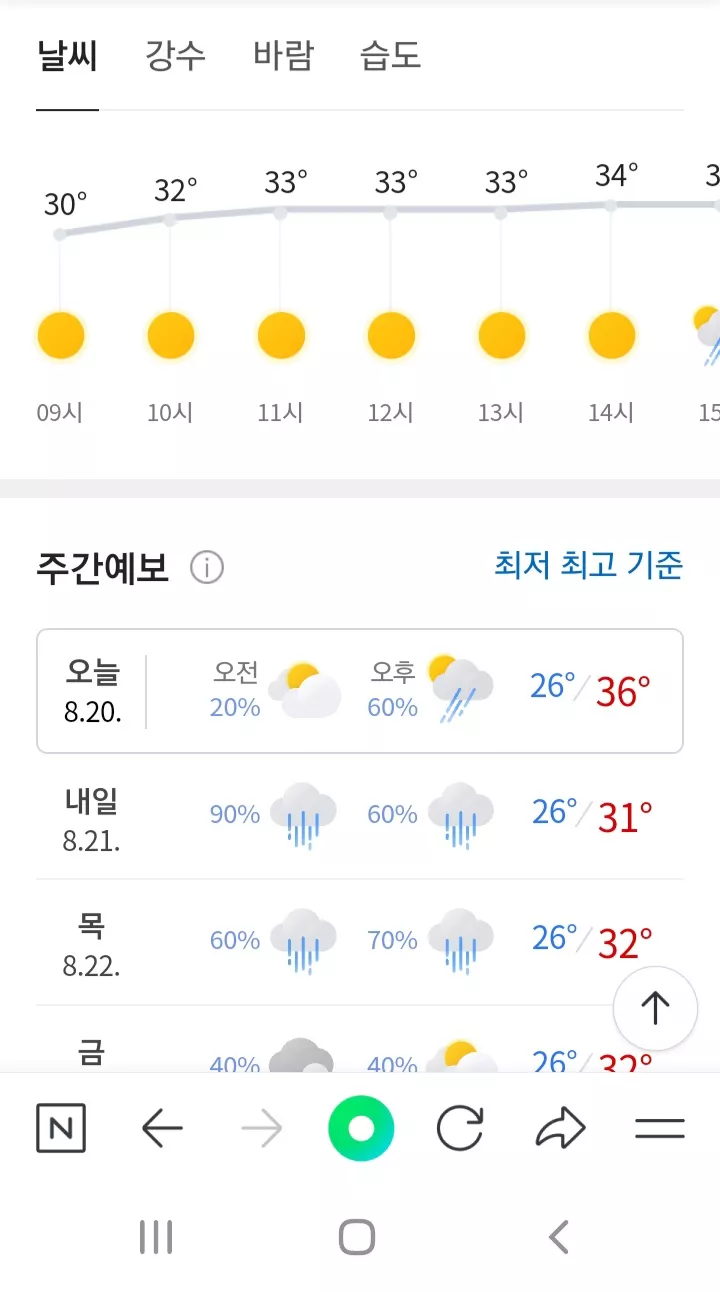Reload the weather page

pos(460,1130)
